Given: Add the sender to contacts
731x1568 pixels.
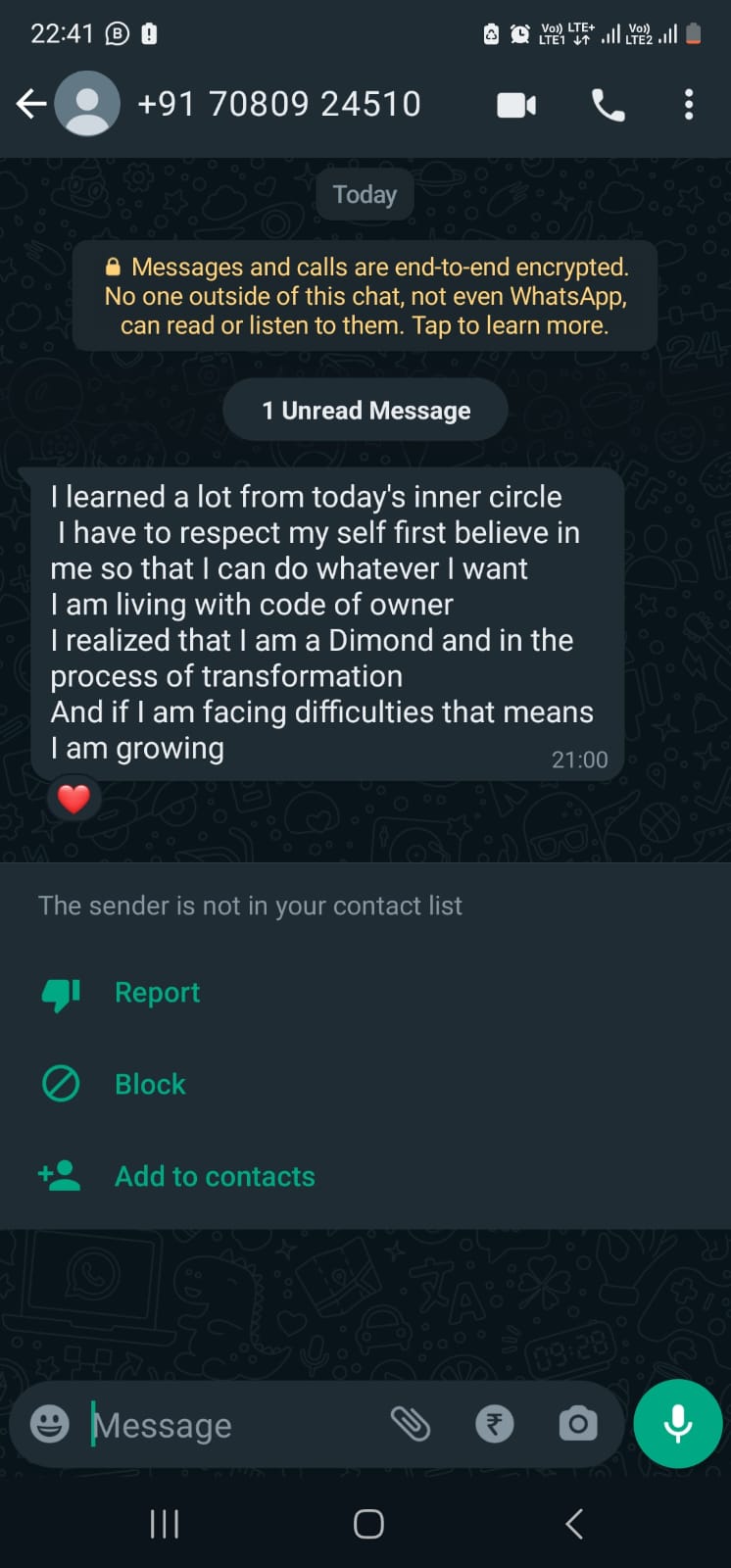Looking at the screenshot, I should 215,1176.
